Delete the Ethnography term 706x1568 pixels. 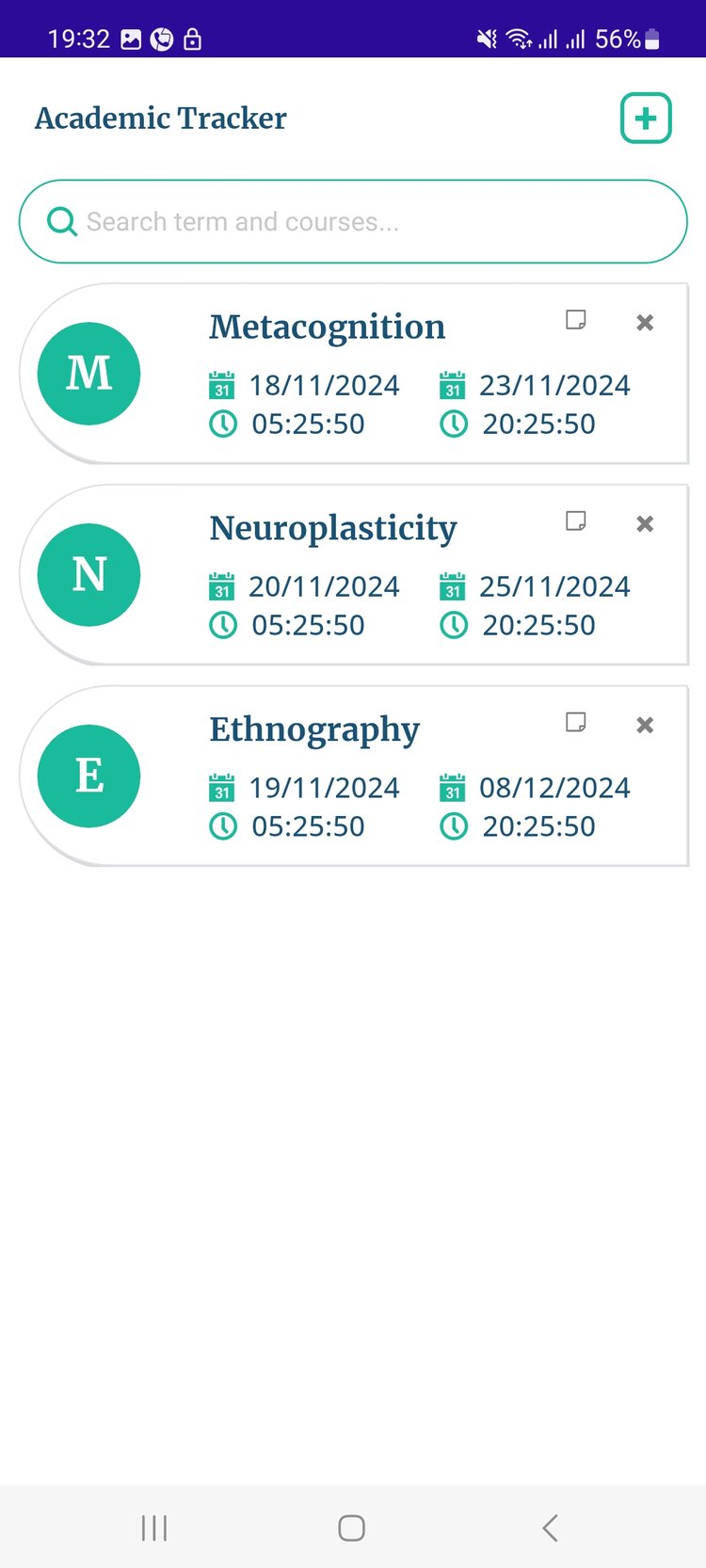pos(645,726)
